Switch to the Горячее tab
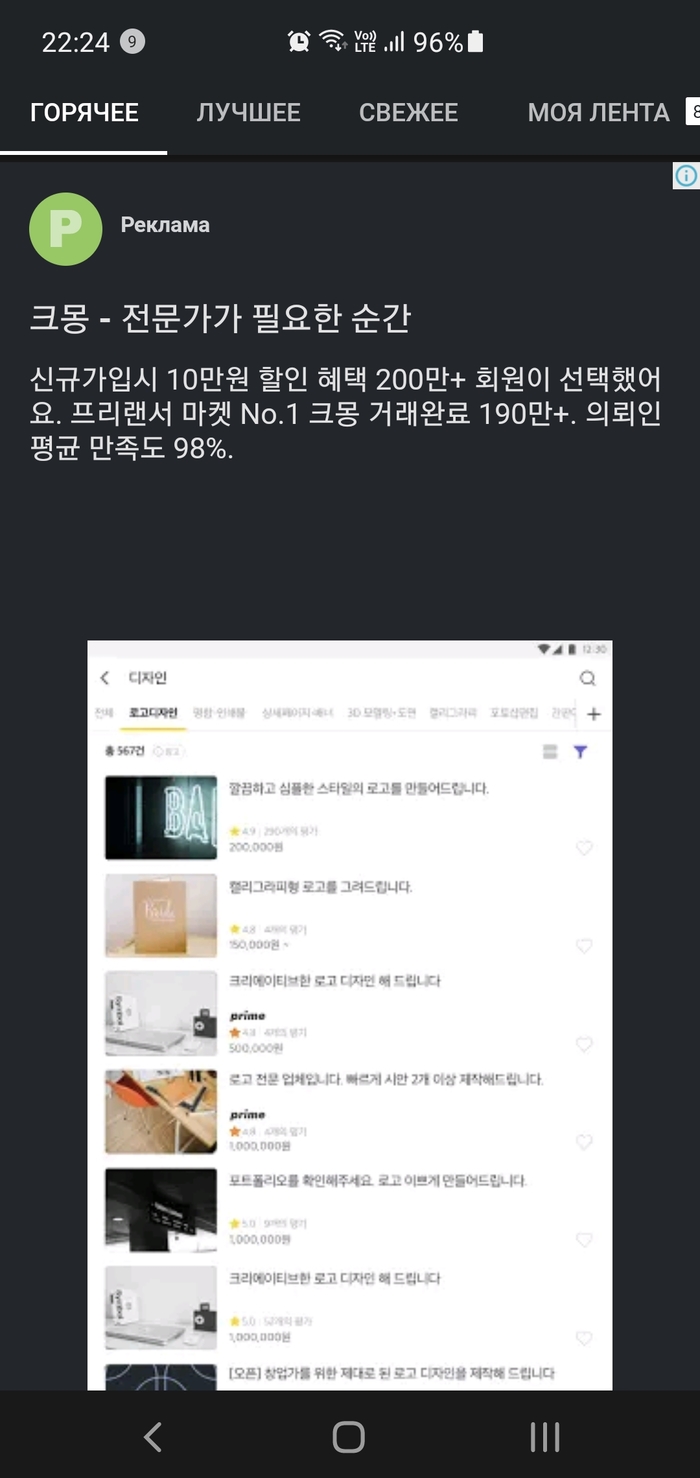Screen dimensions: 700x1478 [84, 113]
